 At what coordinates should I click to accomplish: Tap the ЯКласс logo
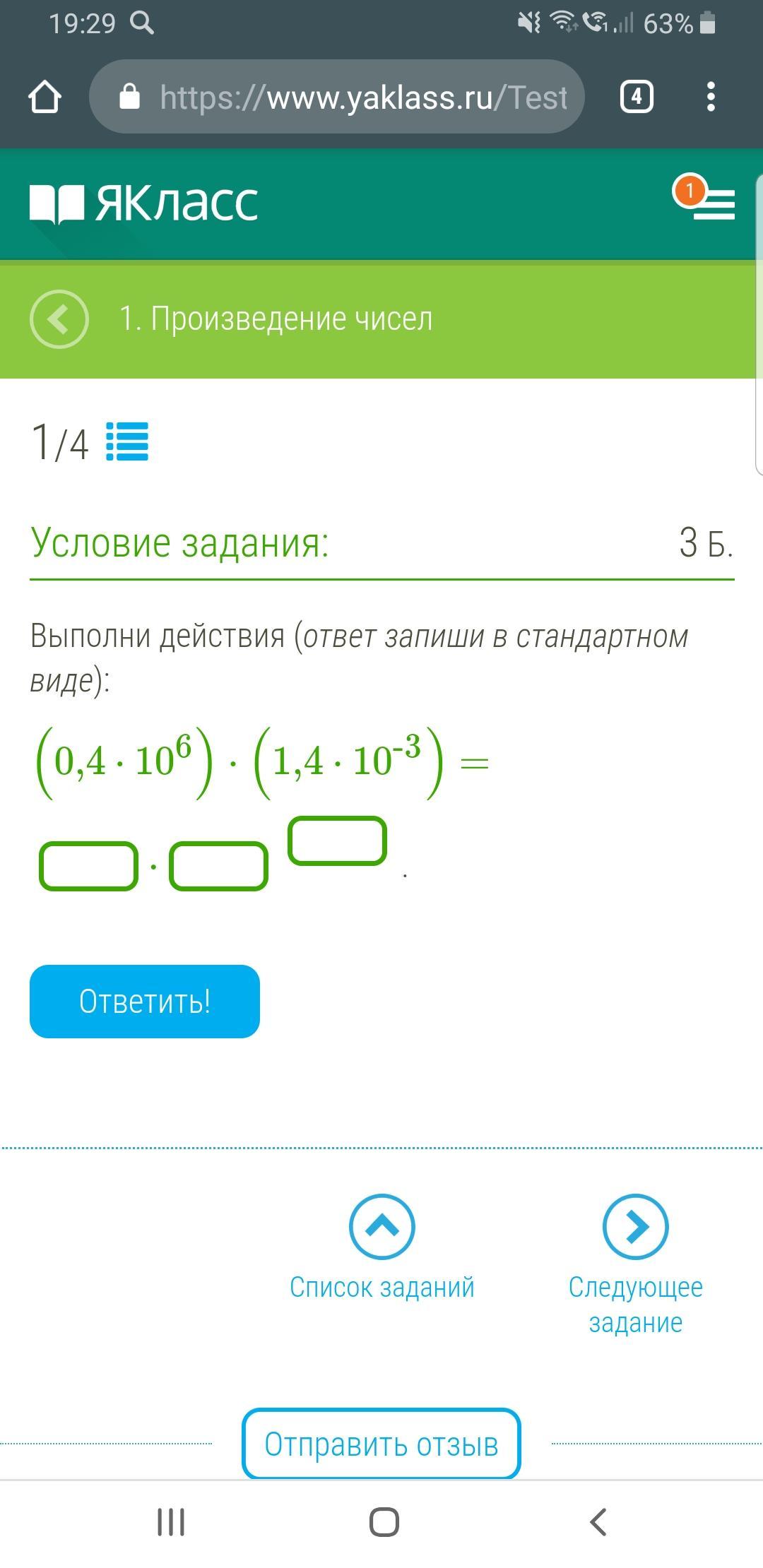(x=144, y=203)
